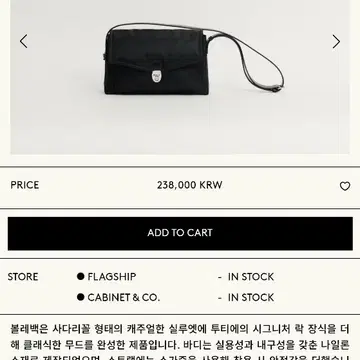
Task: Add bag to wishlist with heart
Action: [345, 186]
